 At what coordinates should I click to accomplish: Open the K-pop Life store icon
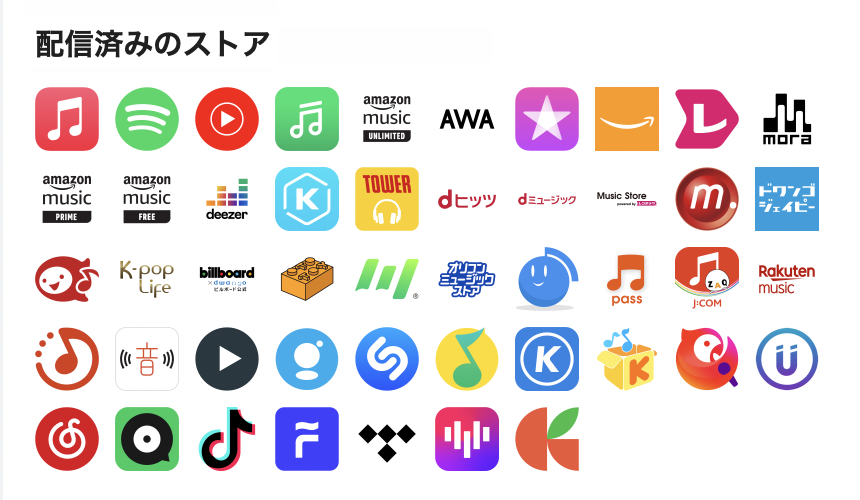147,279
